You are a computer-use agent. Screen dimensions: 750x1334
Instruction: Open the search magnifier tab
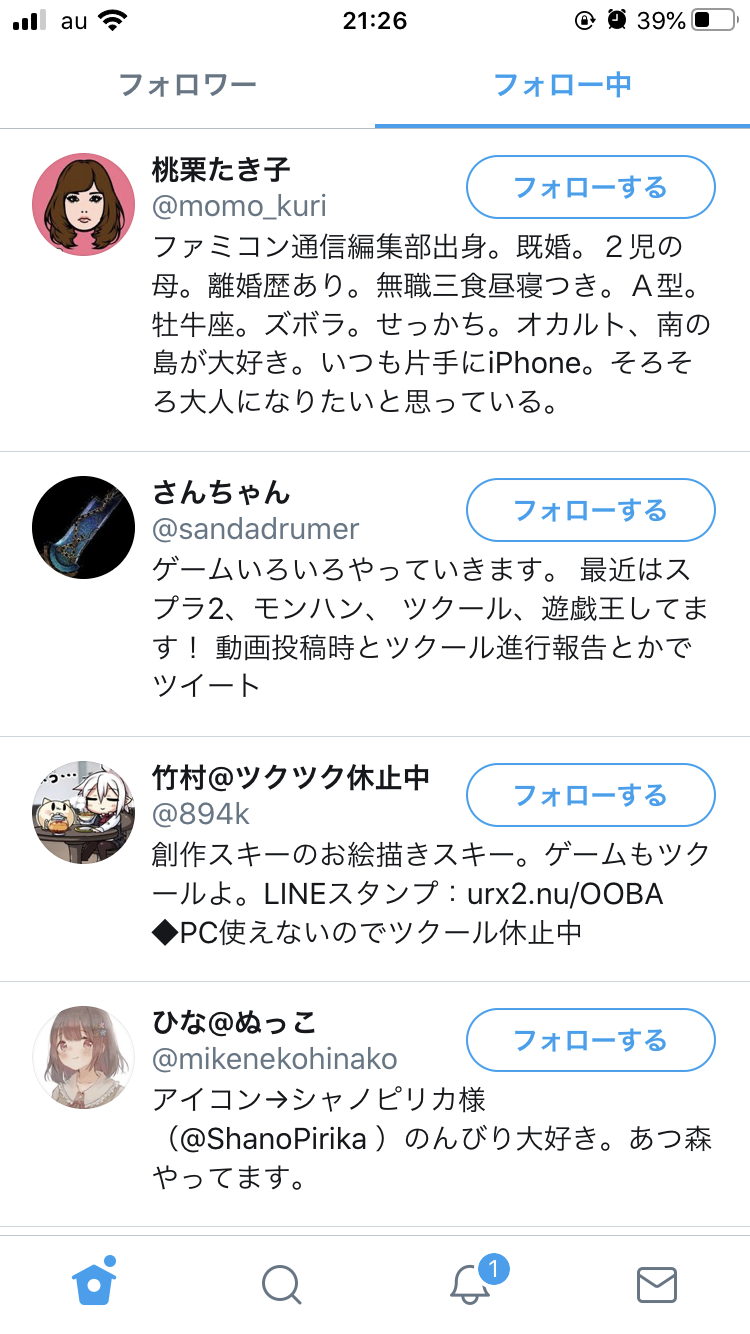281,1284
